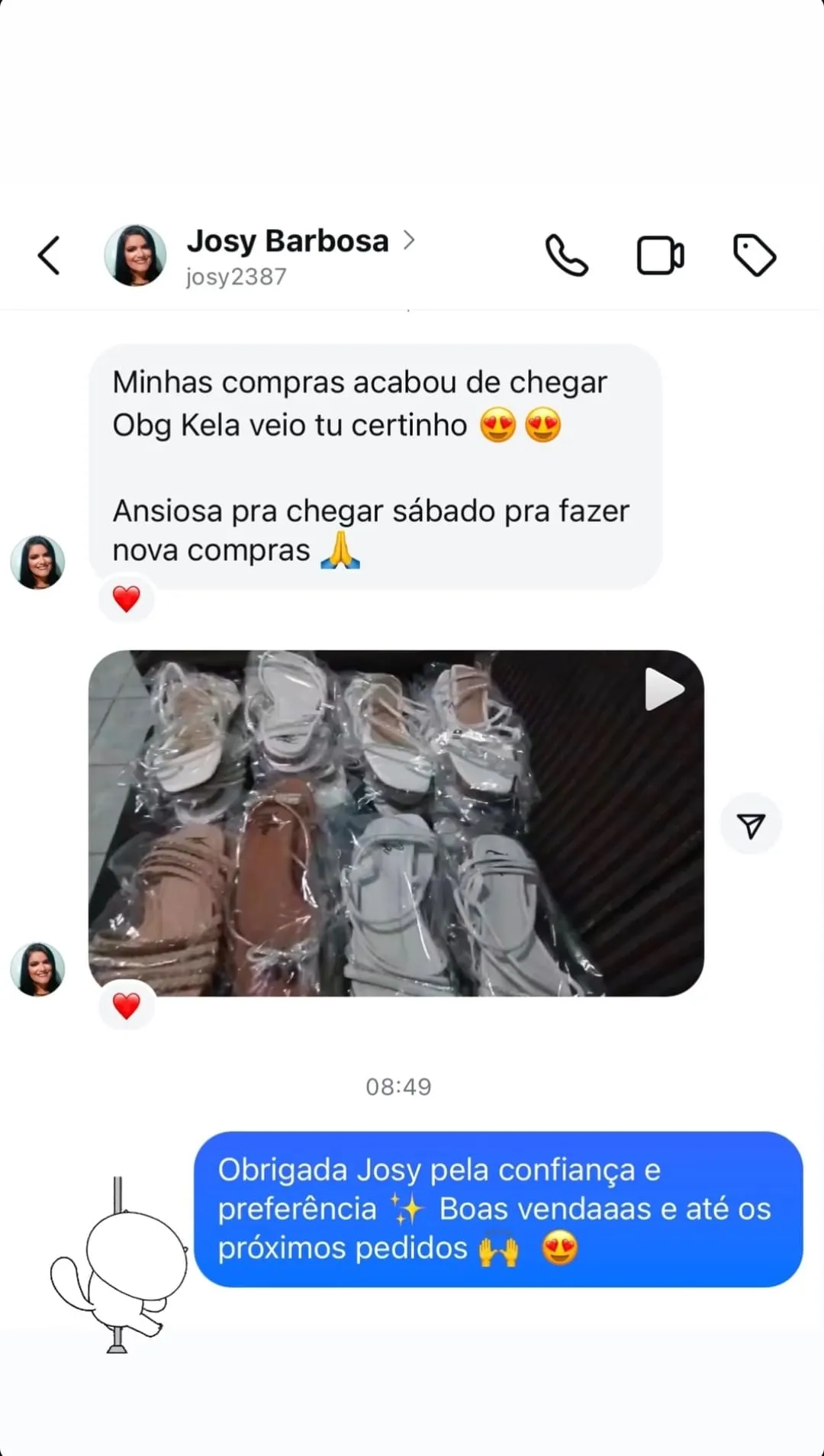Open the tag/label icon in the header
Image resolution: width=824 pixels, height=1456 pixels.
754,254
